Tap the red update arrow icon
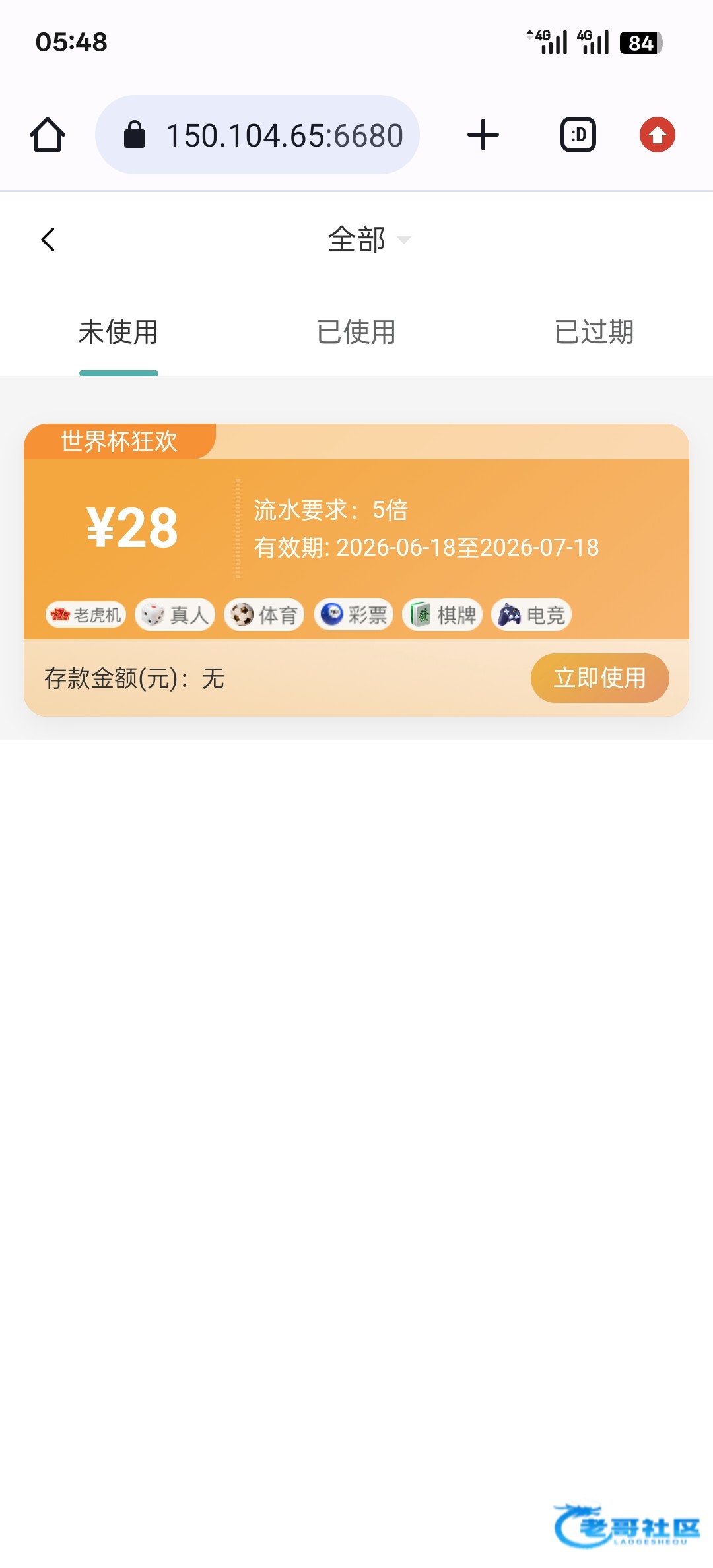713x1568 pixels. click(658, 135)
